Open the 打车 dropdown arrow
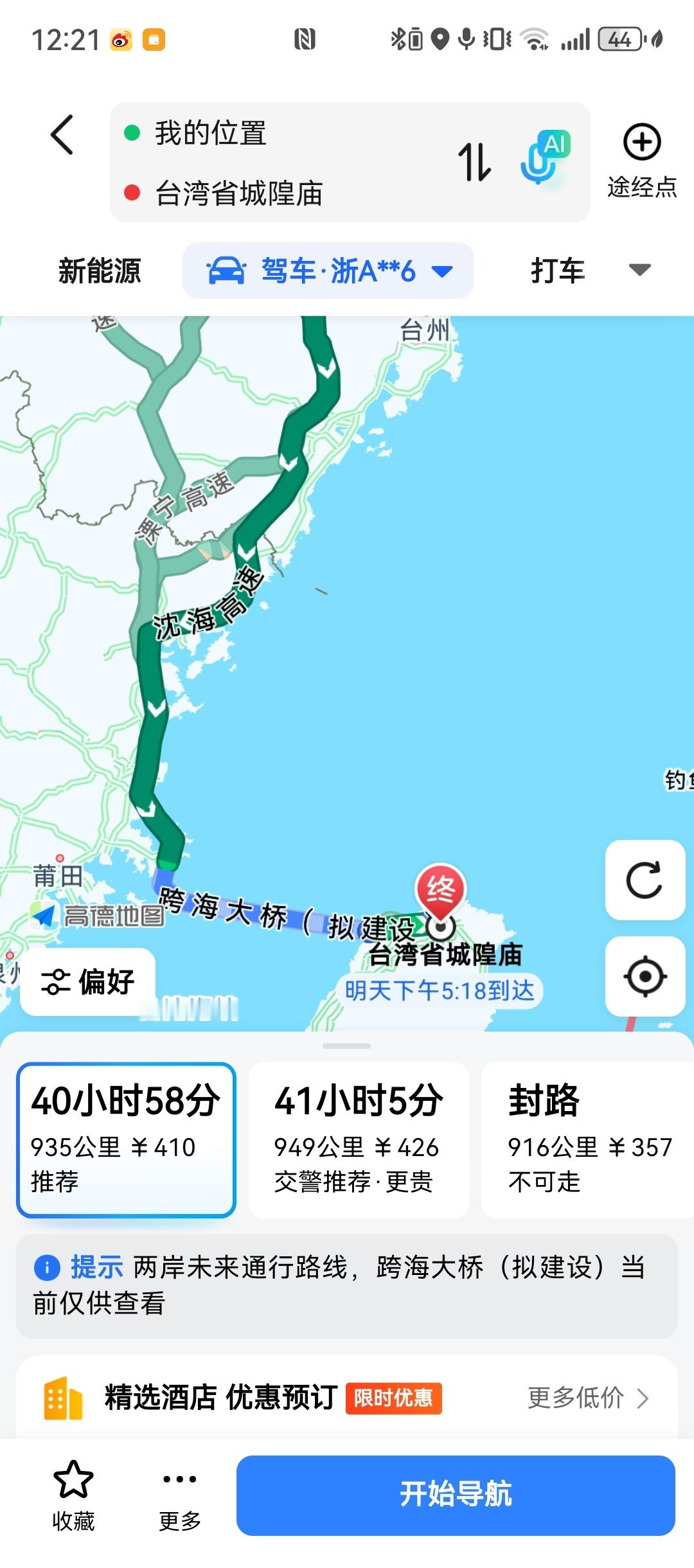Screen dimensions: 694x1568 tap(639, 271)
